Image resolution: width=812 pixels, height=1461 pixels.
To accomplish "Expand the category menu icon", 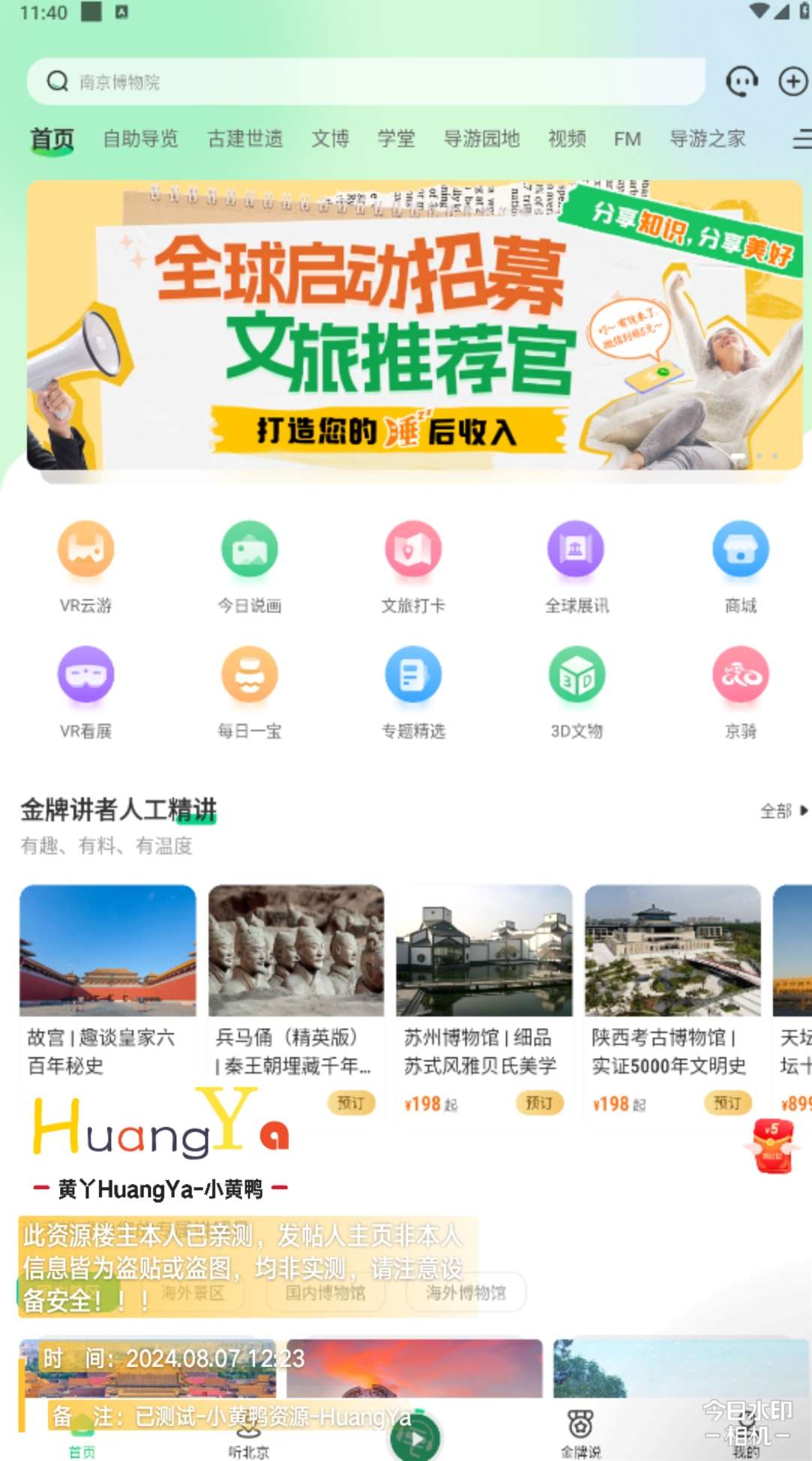I will click(x=801, y=139).
